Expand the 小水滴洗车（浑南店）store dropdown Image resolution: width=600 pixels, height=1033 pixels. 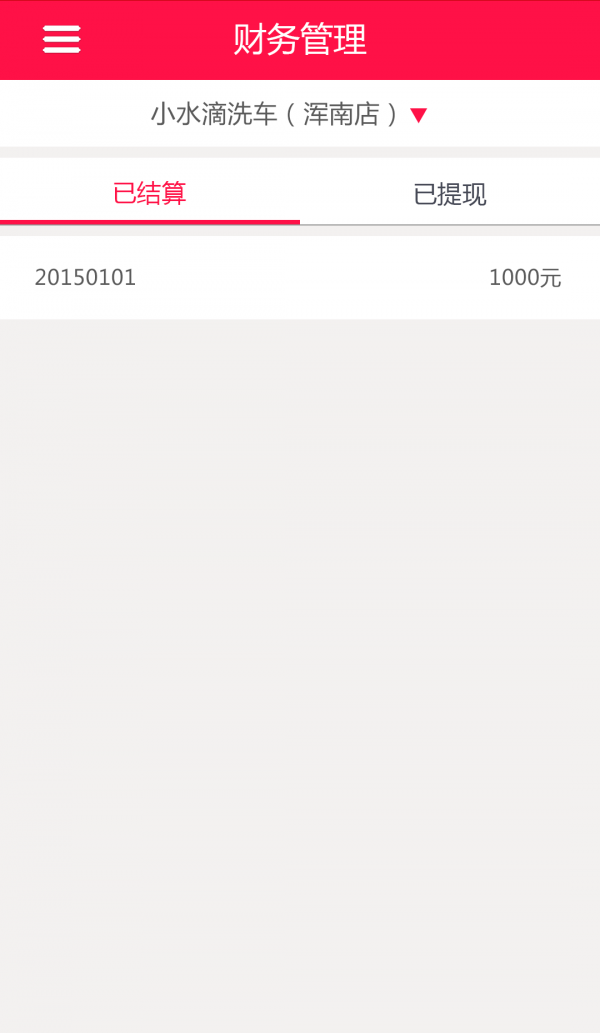click(290, 114)
